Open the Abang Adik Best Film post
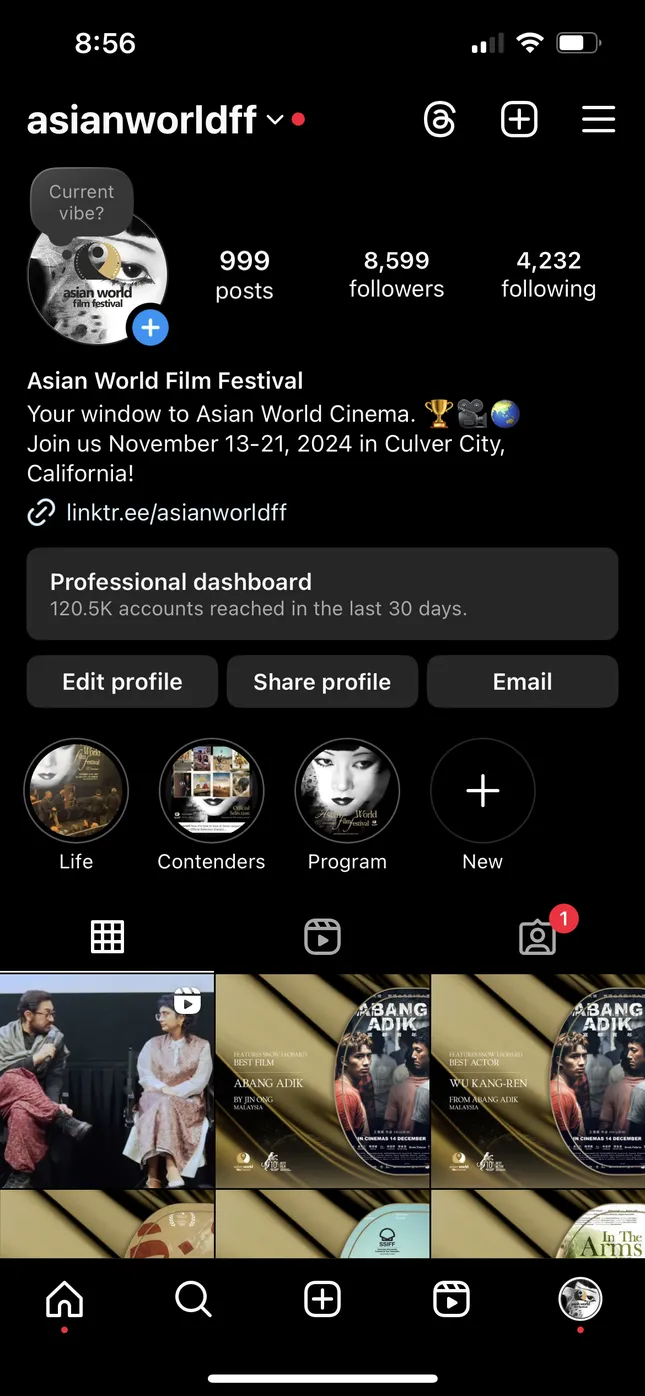Viewport: 645px width, 1396px height. pyautogui.click(x=322, y=1080)
